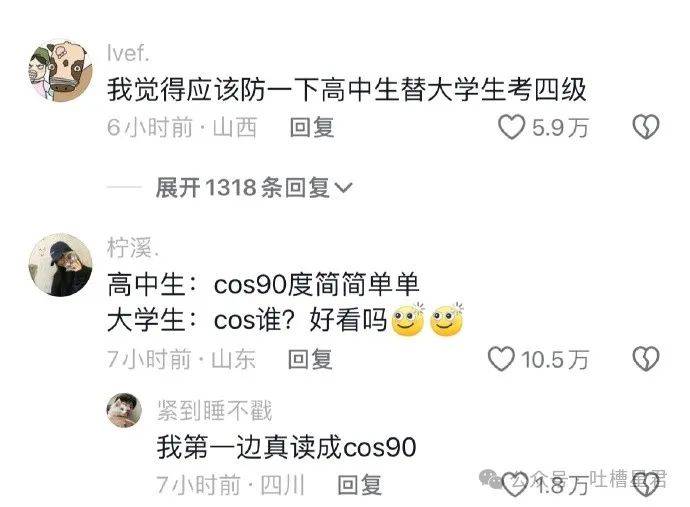Screen dimensions: 690x507
Task: Reply to lvef.'s comment
Action: pyautogui.click(x=311, y=128)
